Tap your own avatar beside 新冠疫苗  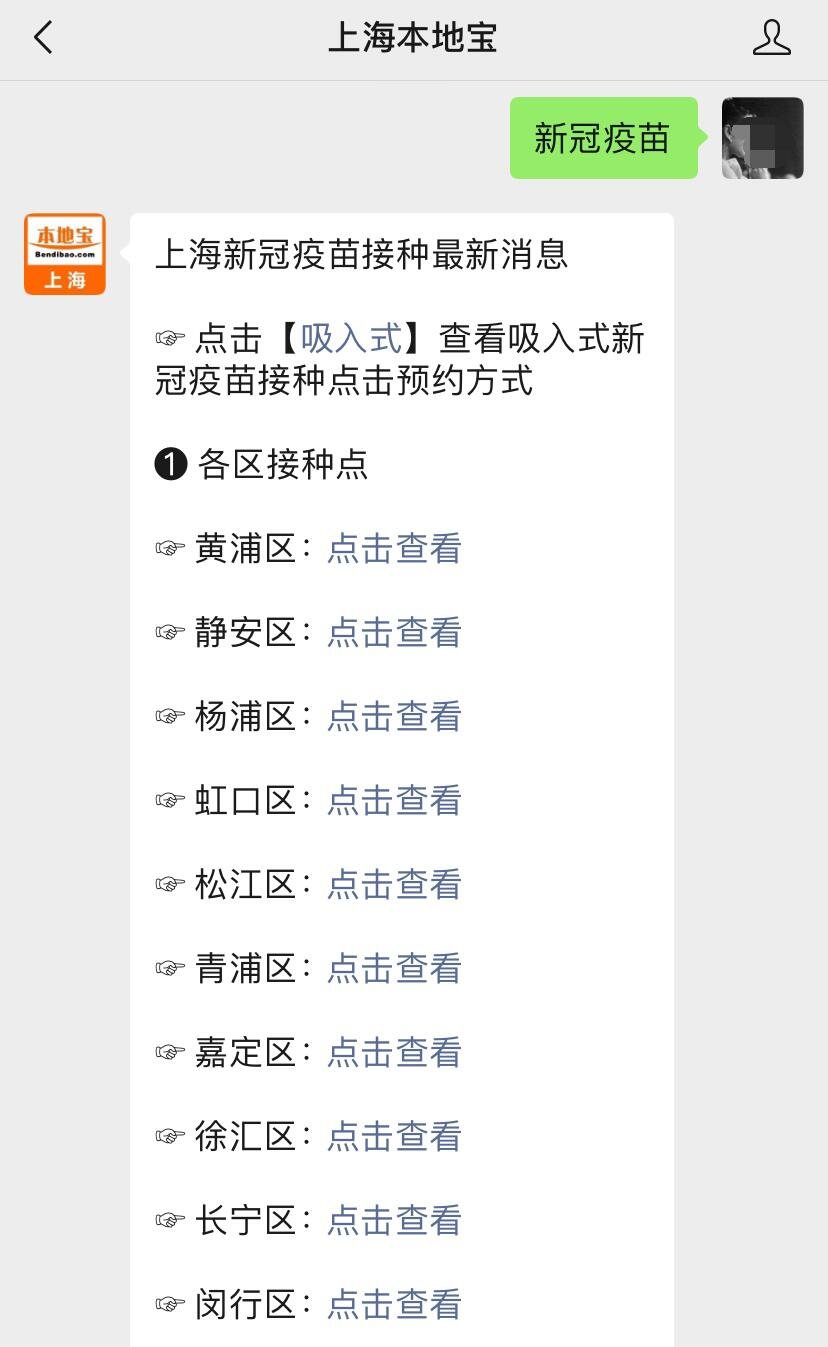(762, 138)
